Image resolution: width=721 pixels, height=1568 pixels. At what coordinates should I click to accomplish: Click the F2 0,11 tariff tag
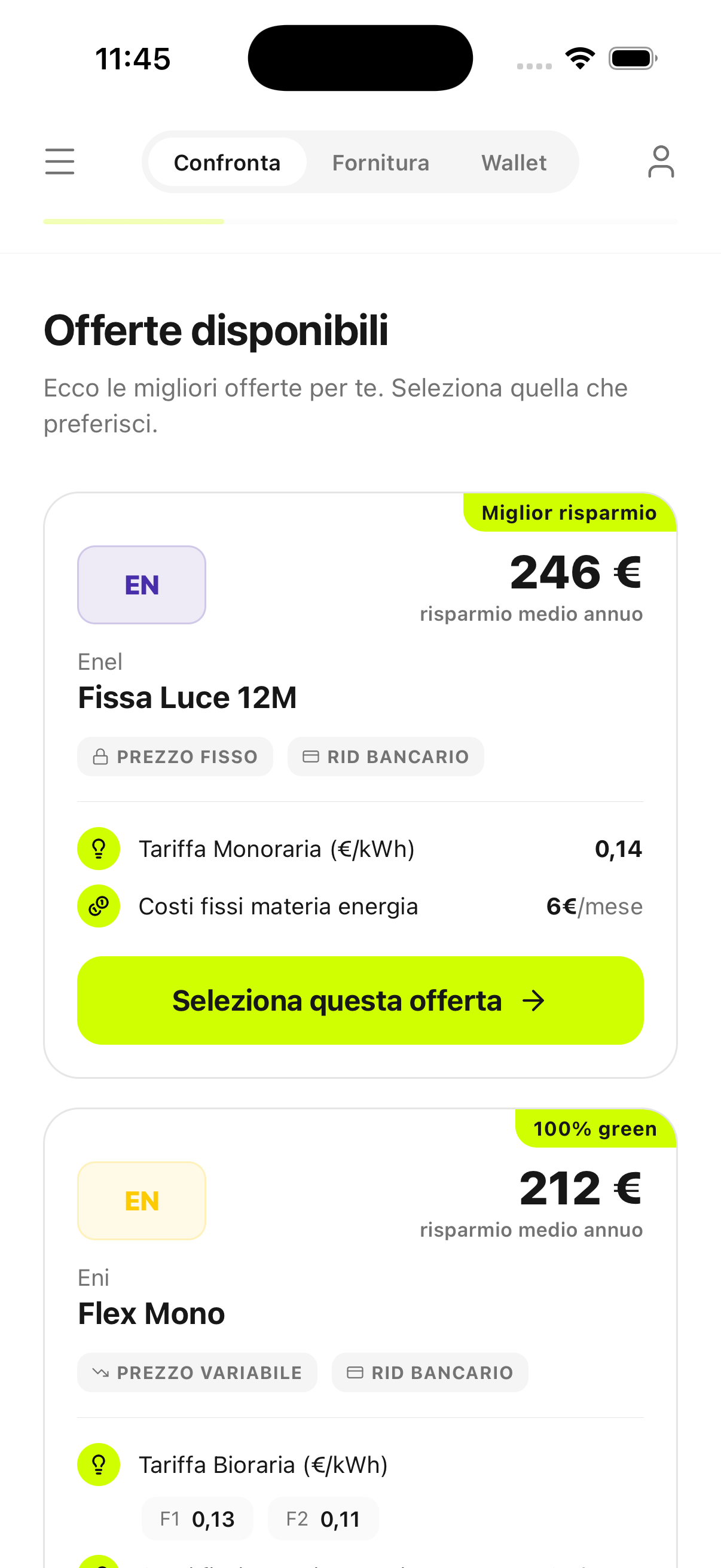pos(323,1519)
